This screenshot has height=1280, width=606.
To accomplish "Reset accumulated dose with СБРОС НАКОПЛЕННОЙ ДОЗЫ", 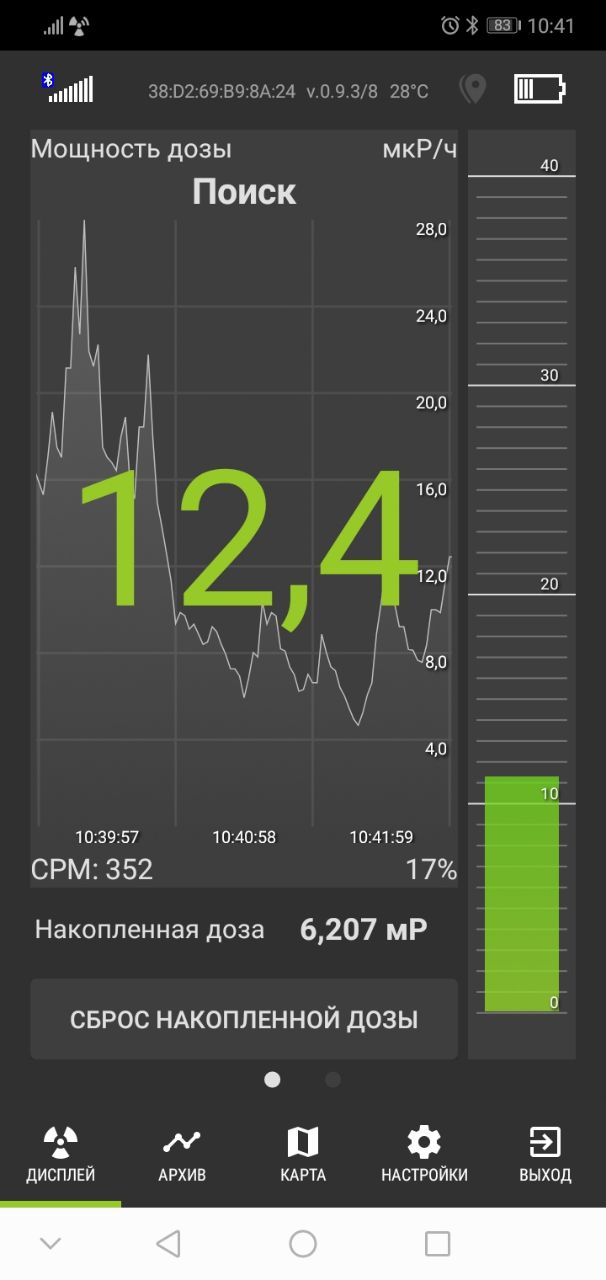I will click(243, 1019).
